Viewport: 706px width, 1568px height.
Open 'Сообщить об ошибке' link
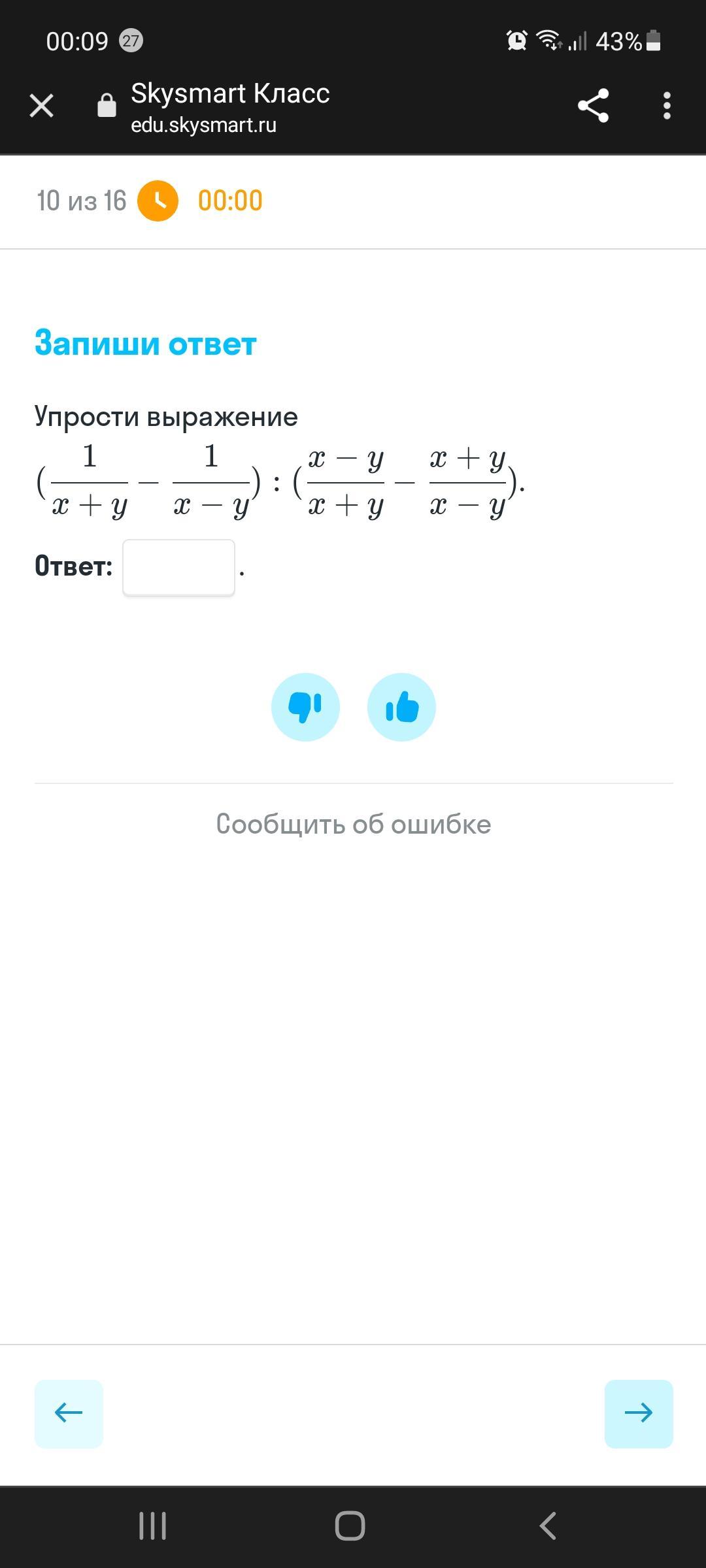(353, 824)
